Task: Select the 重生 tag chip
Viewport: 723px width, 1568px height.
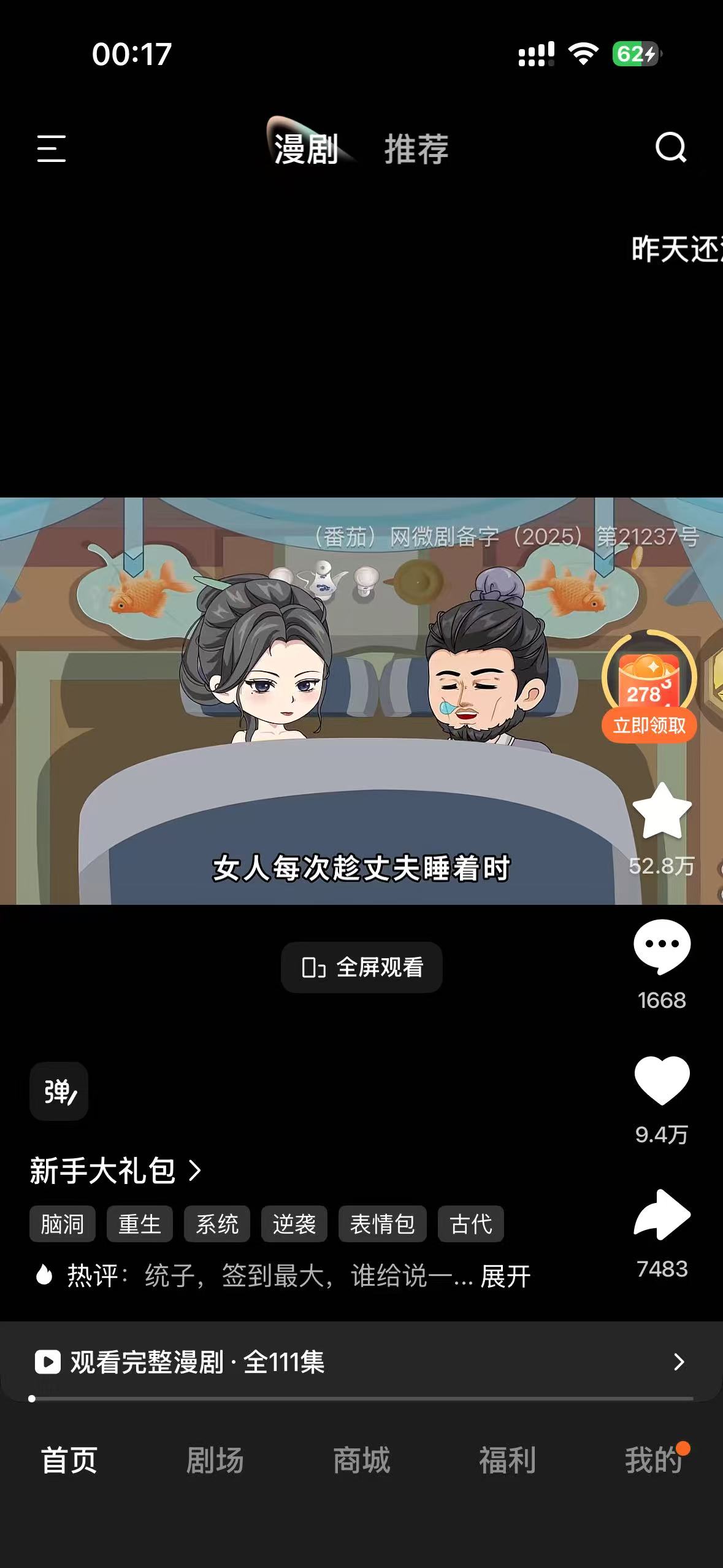Action: click(140, 1224)
